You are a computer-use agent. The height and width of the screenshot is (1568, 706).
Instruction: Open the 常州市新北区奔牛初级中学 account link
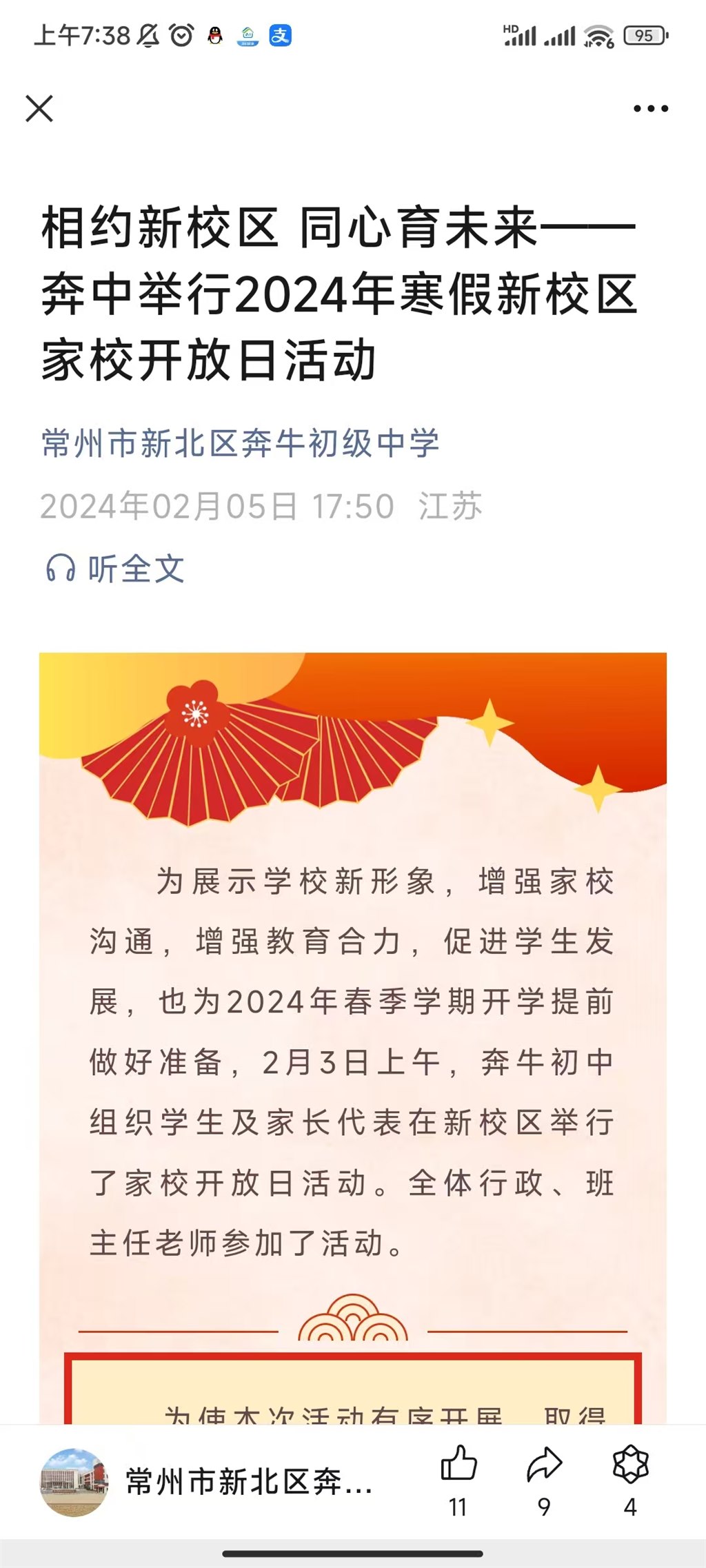click(240, 442)
